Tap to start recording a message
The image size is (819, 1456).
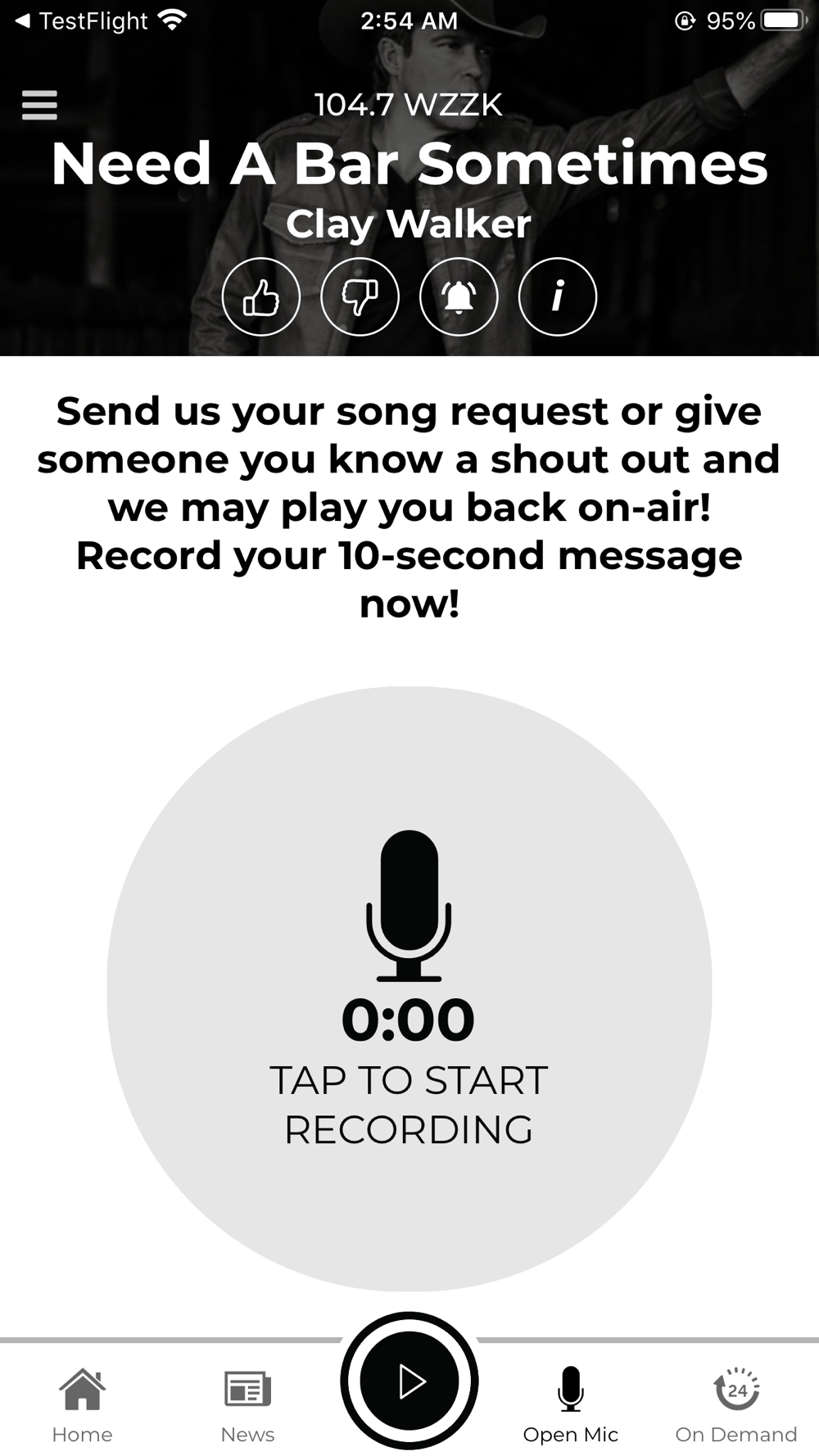[x=409, y=988]
